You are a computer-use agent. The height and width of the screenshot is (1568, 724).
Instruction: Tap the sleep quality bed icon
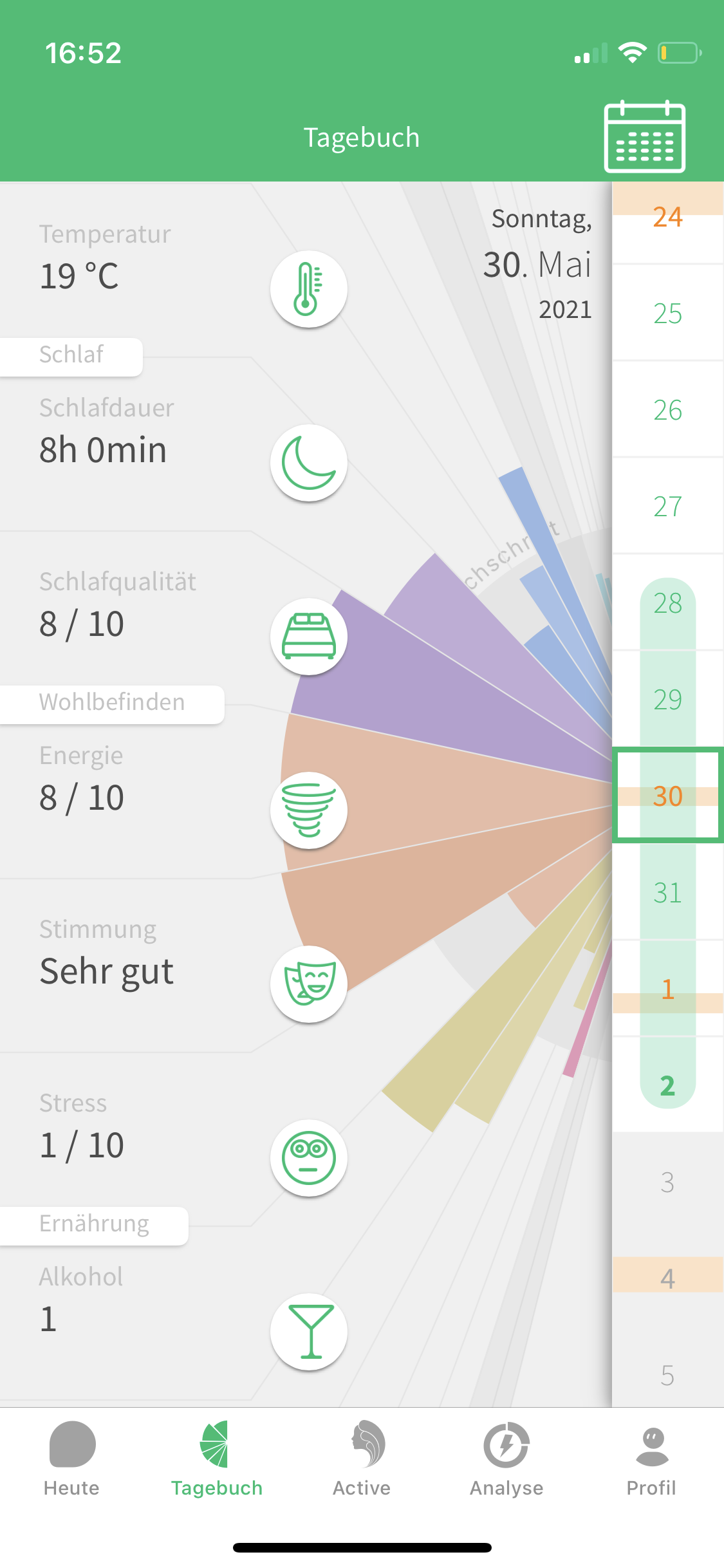309,637
